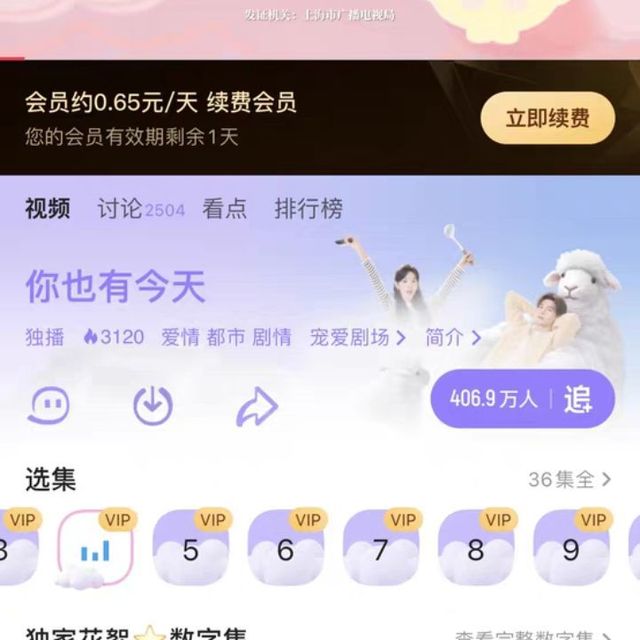Switch to the 看点 tab
The width and height of the screenshot is (640, 640).
pyautogui.click(x=224, y=209)
